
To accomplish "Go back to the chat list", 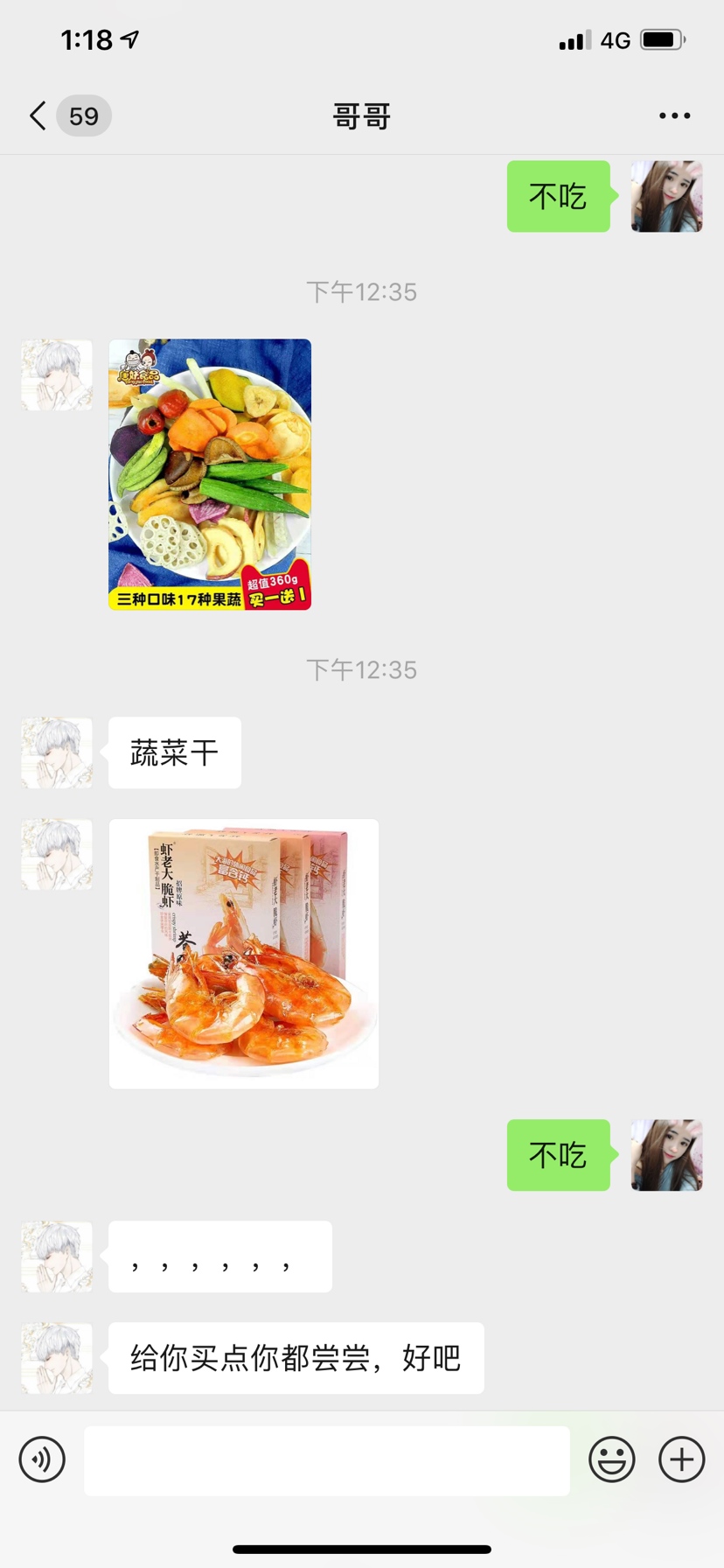I will tap(38, 115).
